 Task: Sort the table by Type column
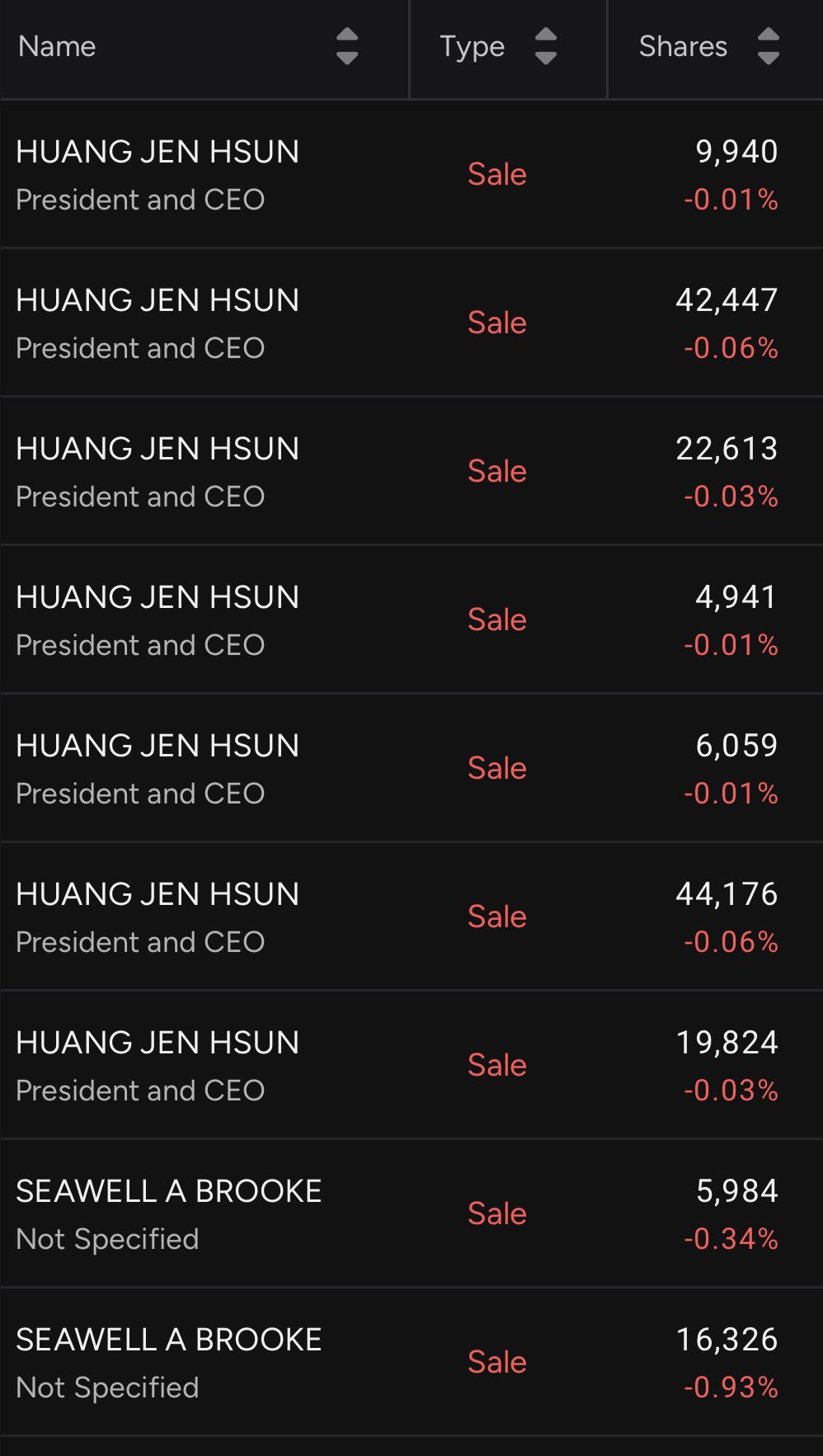546,46
